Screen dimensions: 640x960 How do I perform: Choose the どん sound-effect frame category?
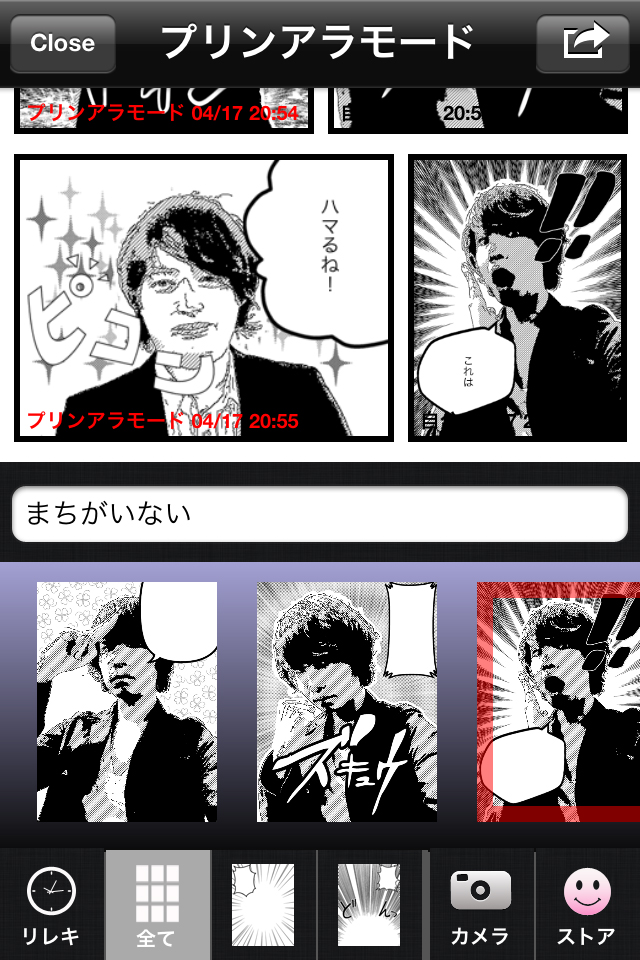coord(369,906)
